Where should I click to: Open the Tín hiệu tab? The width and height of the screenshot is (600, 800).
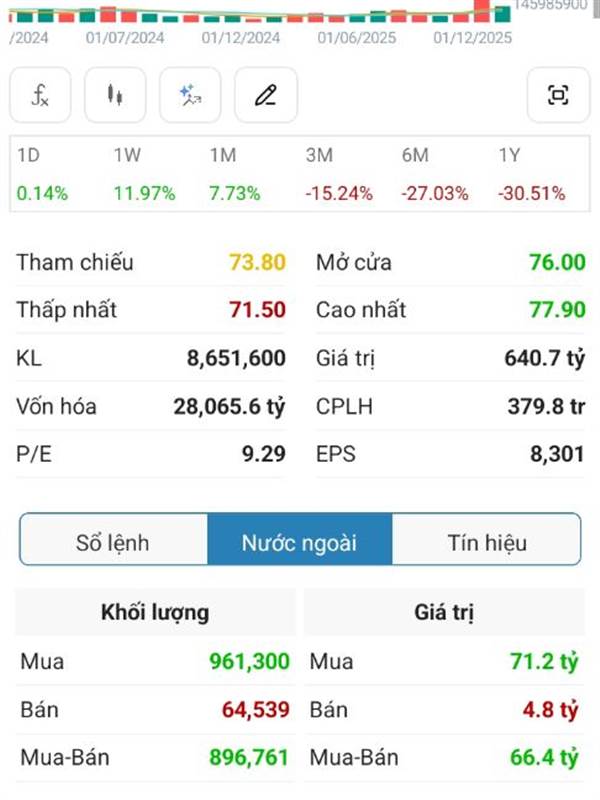click(x=486, y=542)
